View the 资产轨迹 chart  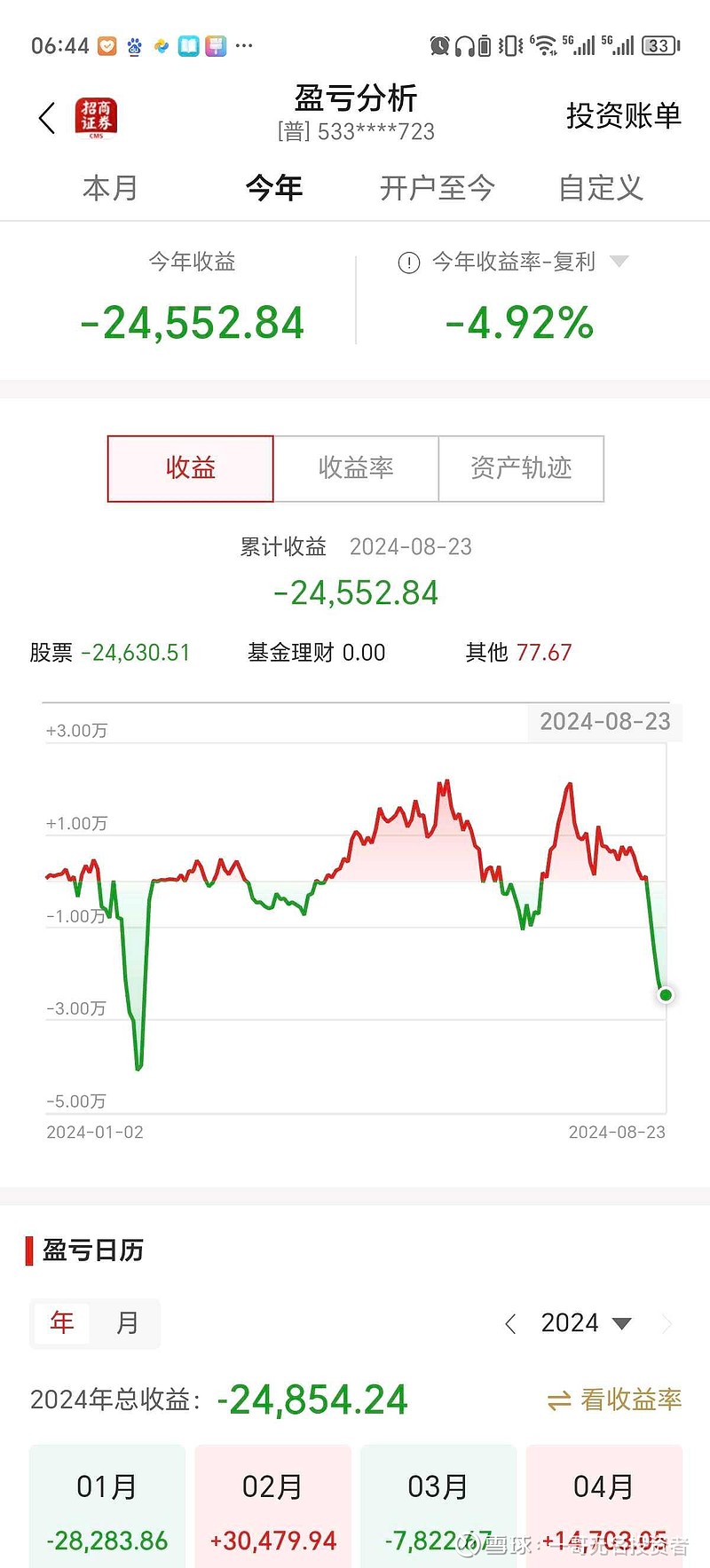521,468
